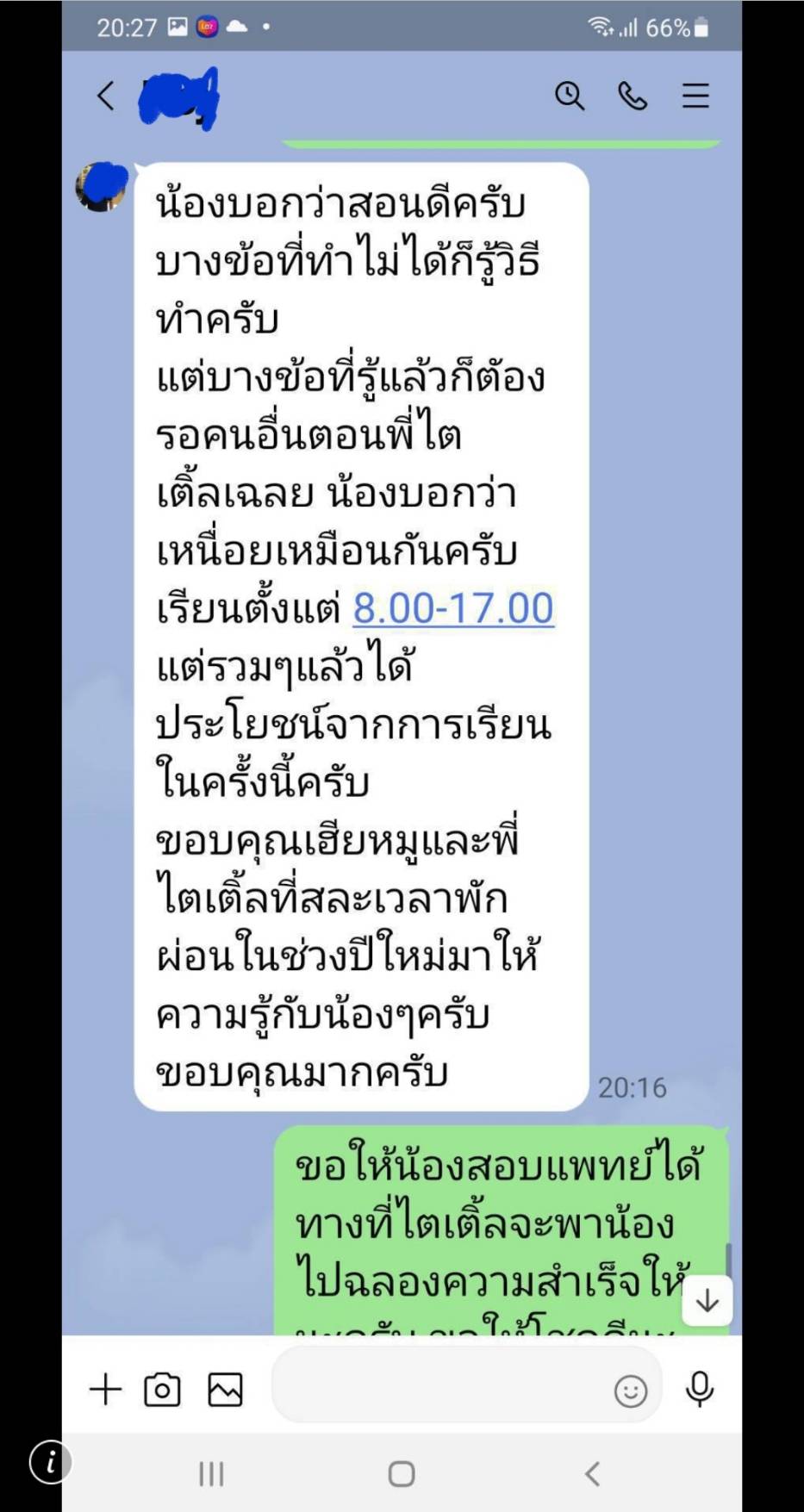The width and height of the screenshot is (804, 1512).
Task: Open the sender's profile picture
Action: [101, 187]
